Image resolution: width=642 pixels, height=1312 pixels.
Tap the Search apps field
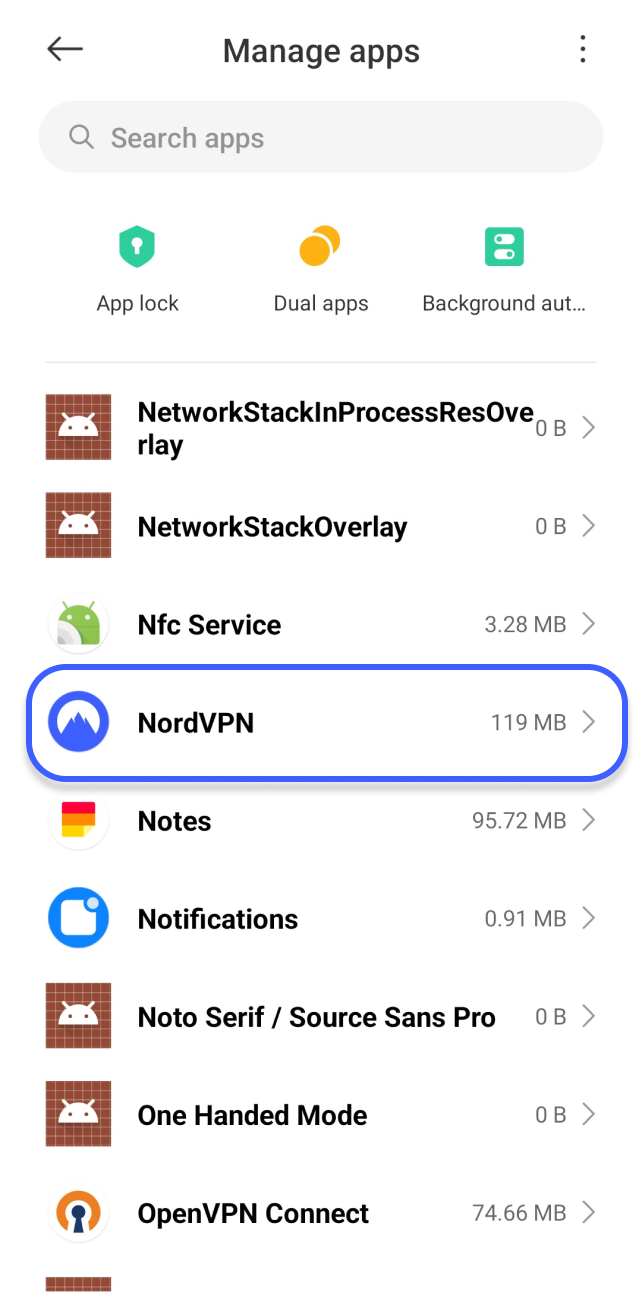tap(320, 137)
